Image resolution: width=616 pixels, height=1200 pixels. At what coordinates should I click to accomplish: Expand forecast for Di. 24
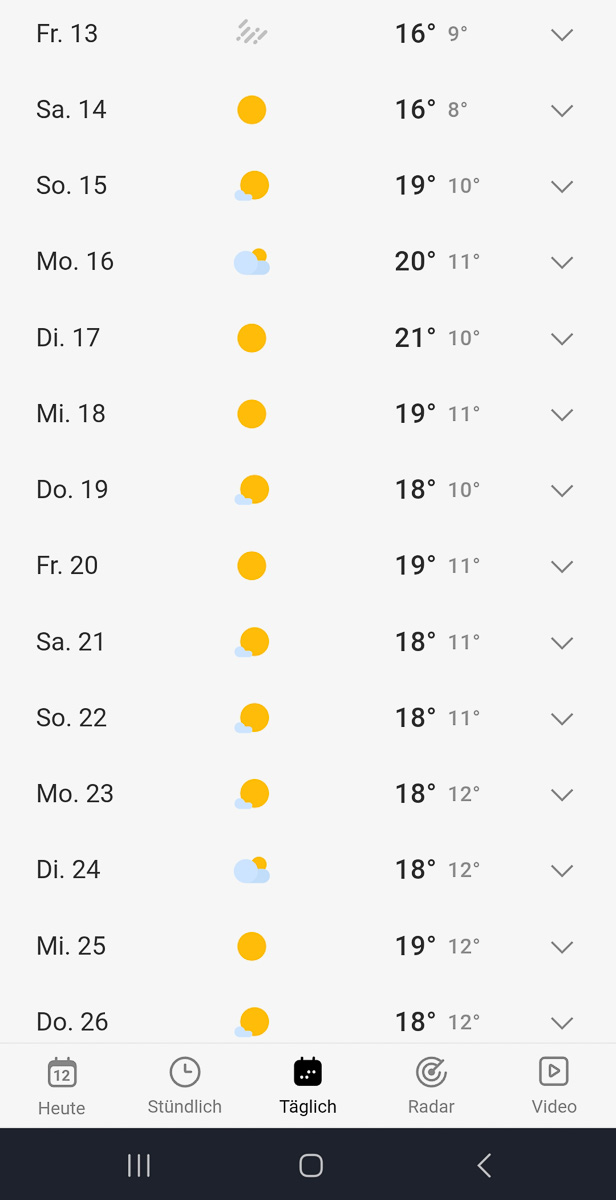click(x=562, y=871)
